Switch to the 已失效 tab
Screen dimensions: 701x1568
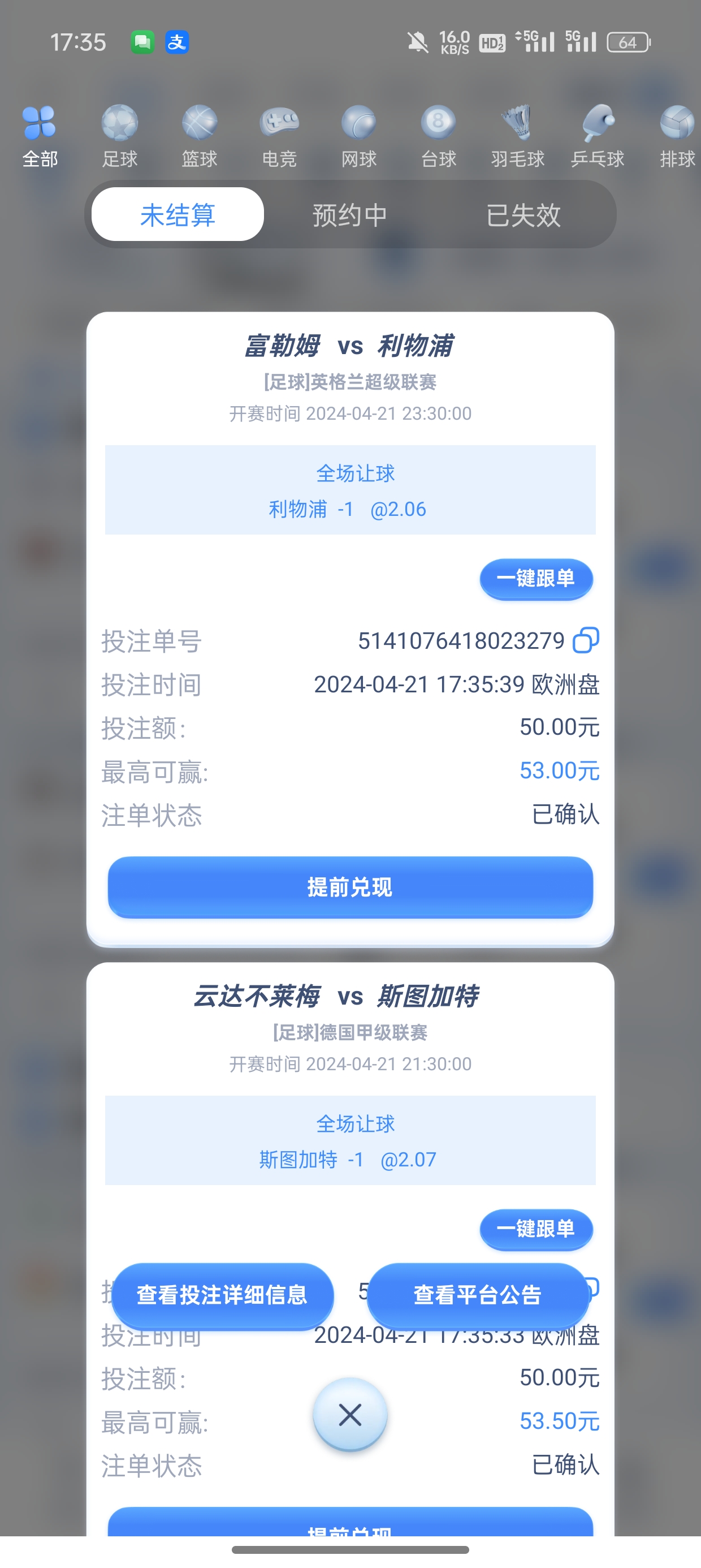523,215
